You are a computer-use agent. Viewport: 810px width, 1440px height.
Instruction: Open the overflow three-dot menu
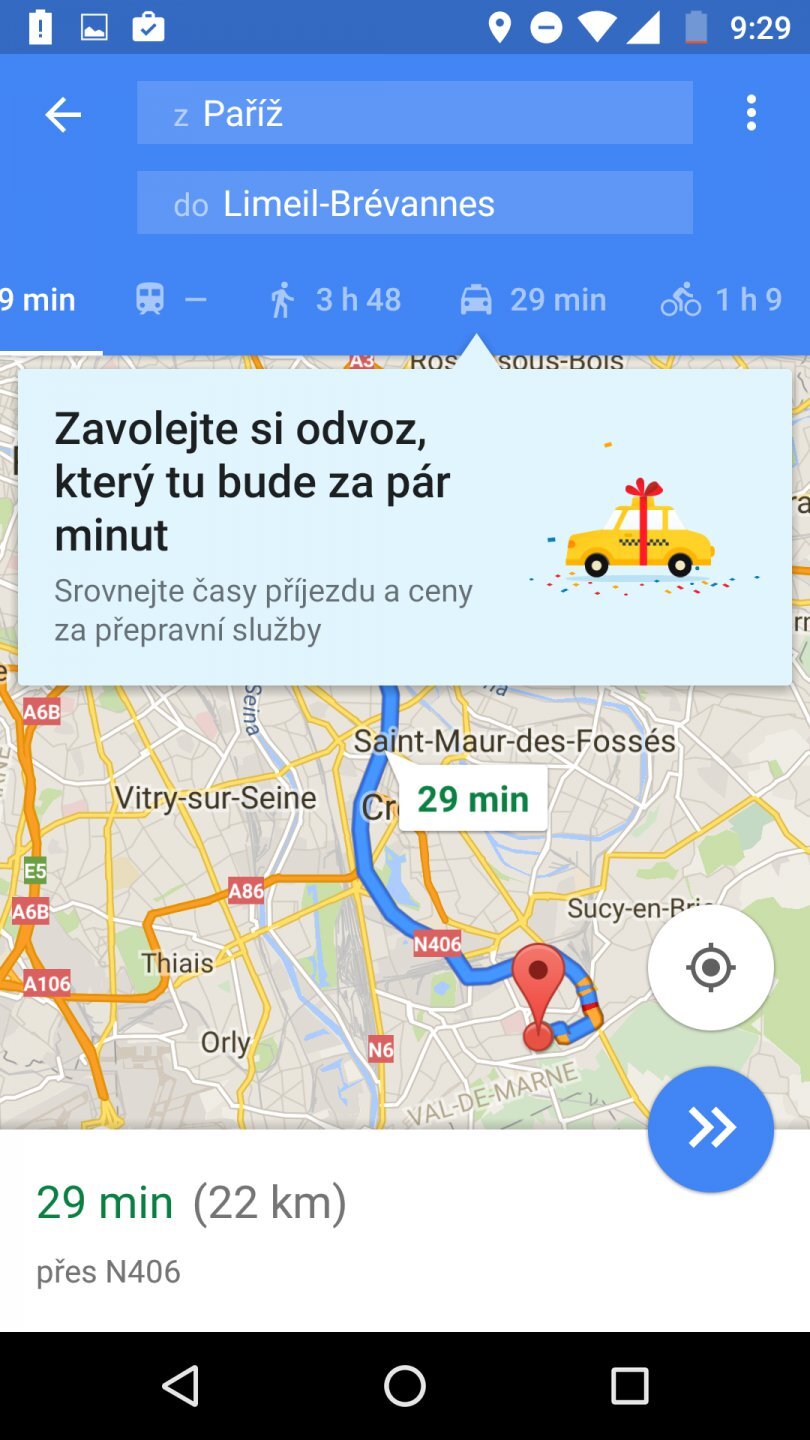pyautogui.click(x=750, y=114)
